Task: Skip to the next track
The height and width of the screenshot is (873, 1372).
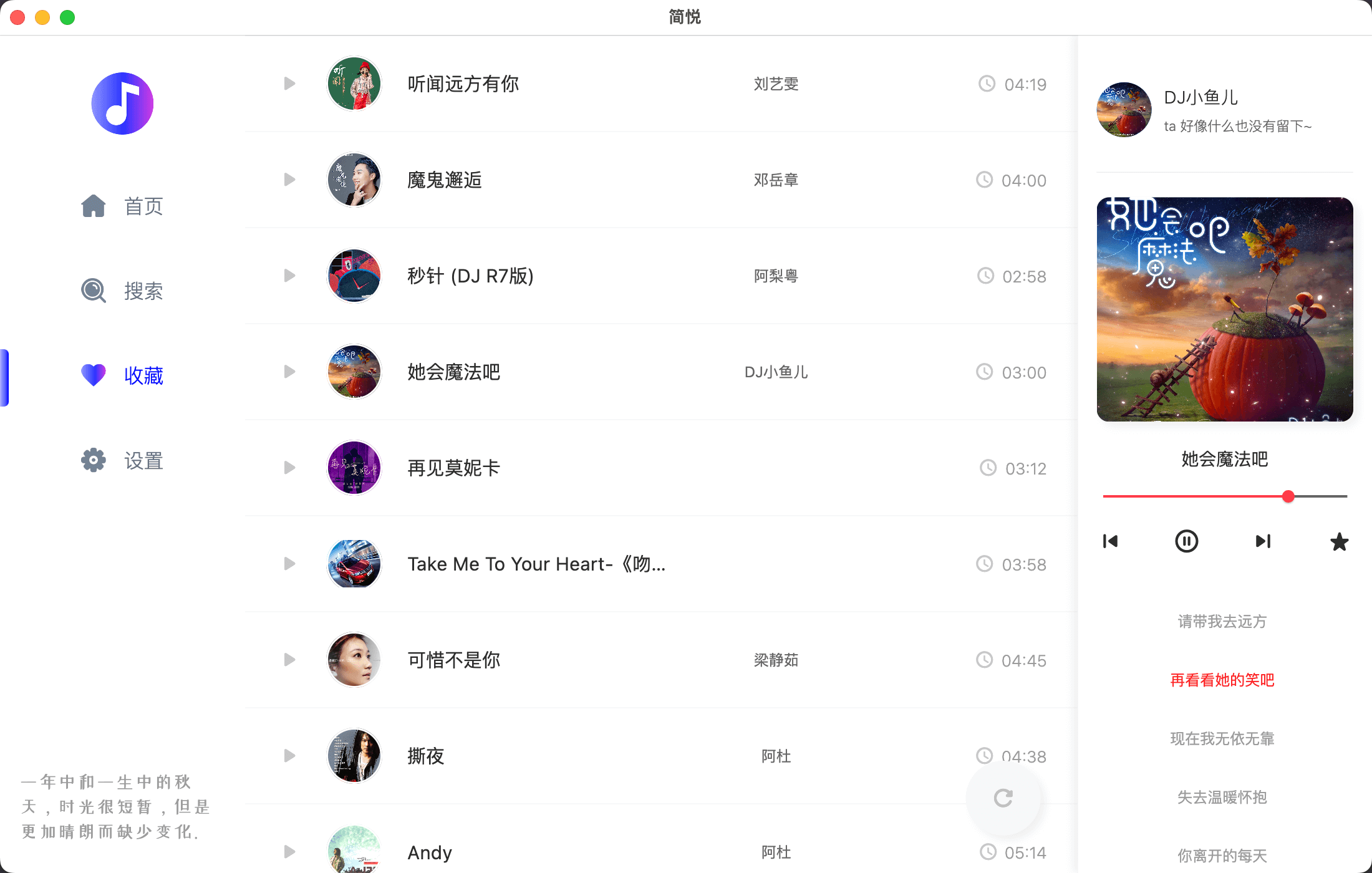Action: click(1263, 541)
